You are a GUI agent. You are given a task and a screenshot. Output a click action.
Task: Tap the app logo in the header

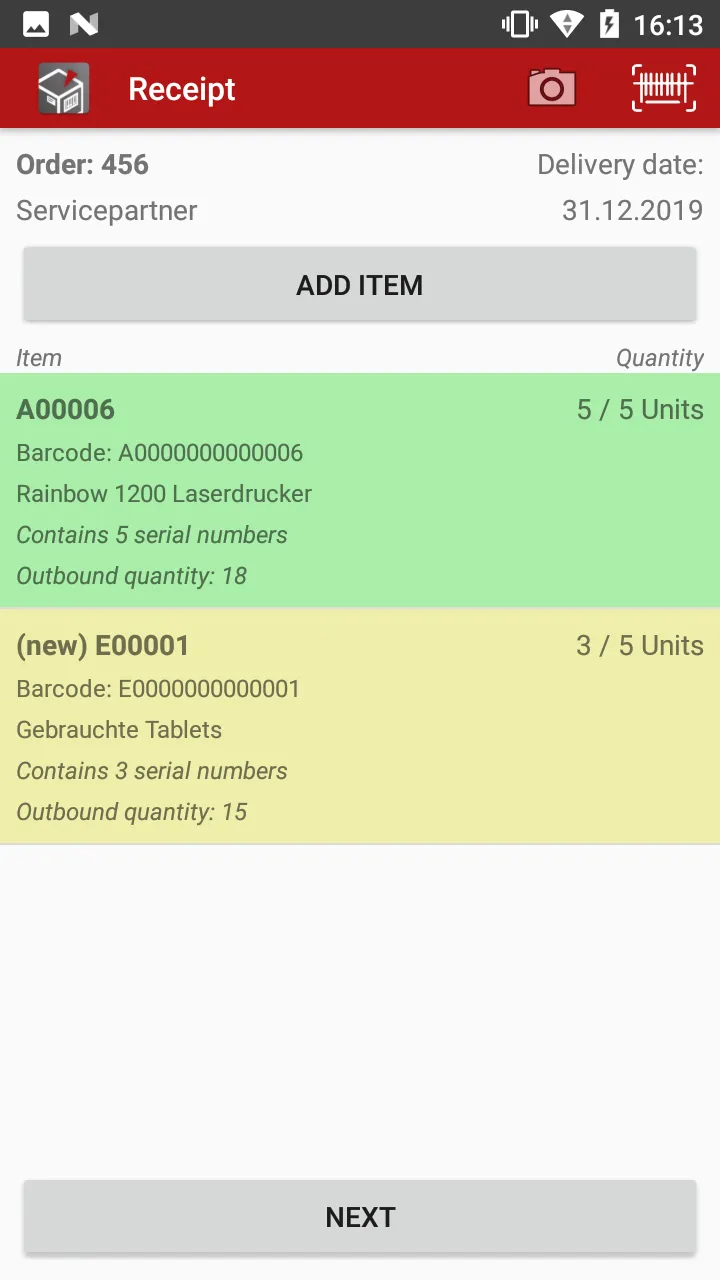[63, 88]
